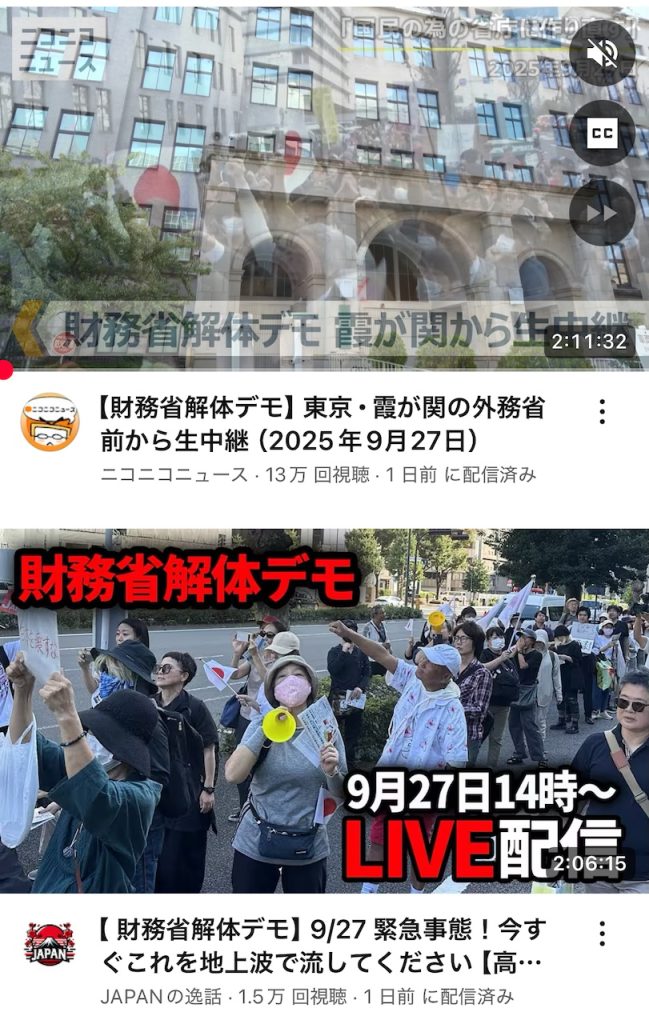
Task: Open the JAPANの逸話 channel avatar
Action: click(50, 944)
